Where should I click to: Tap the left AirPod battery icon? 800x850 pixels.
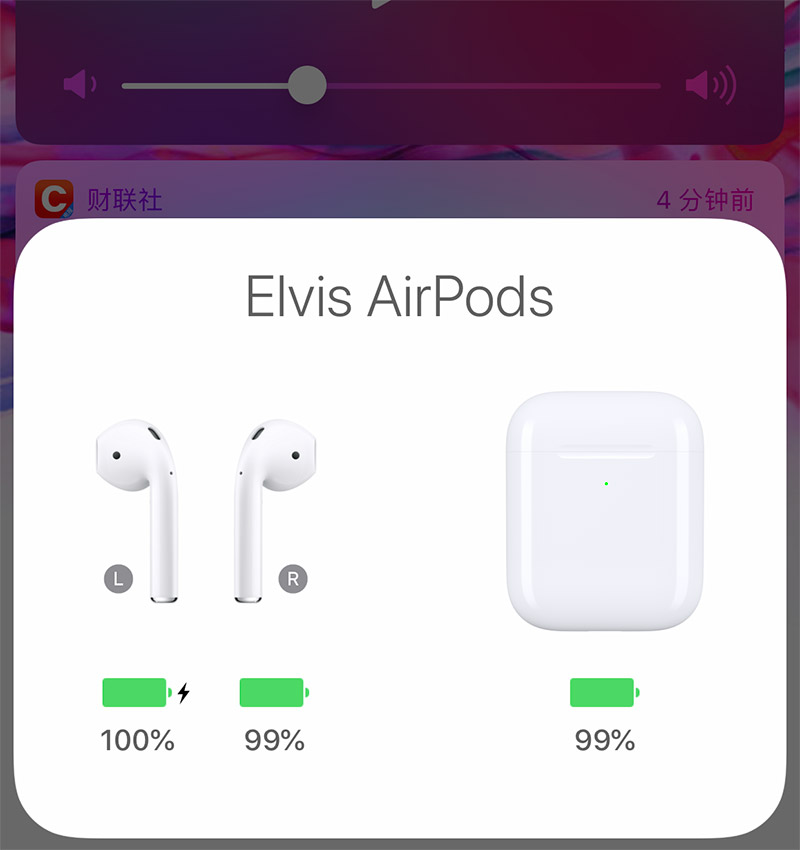click(135, 691)
